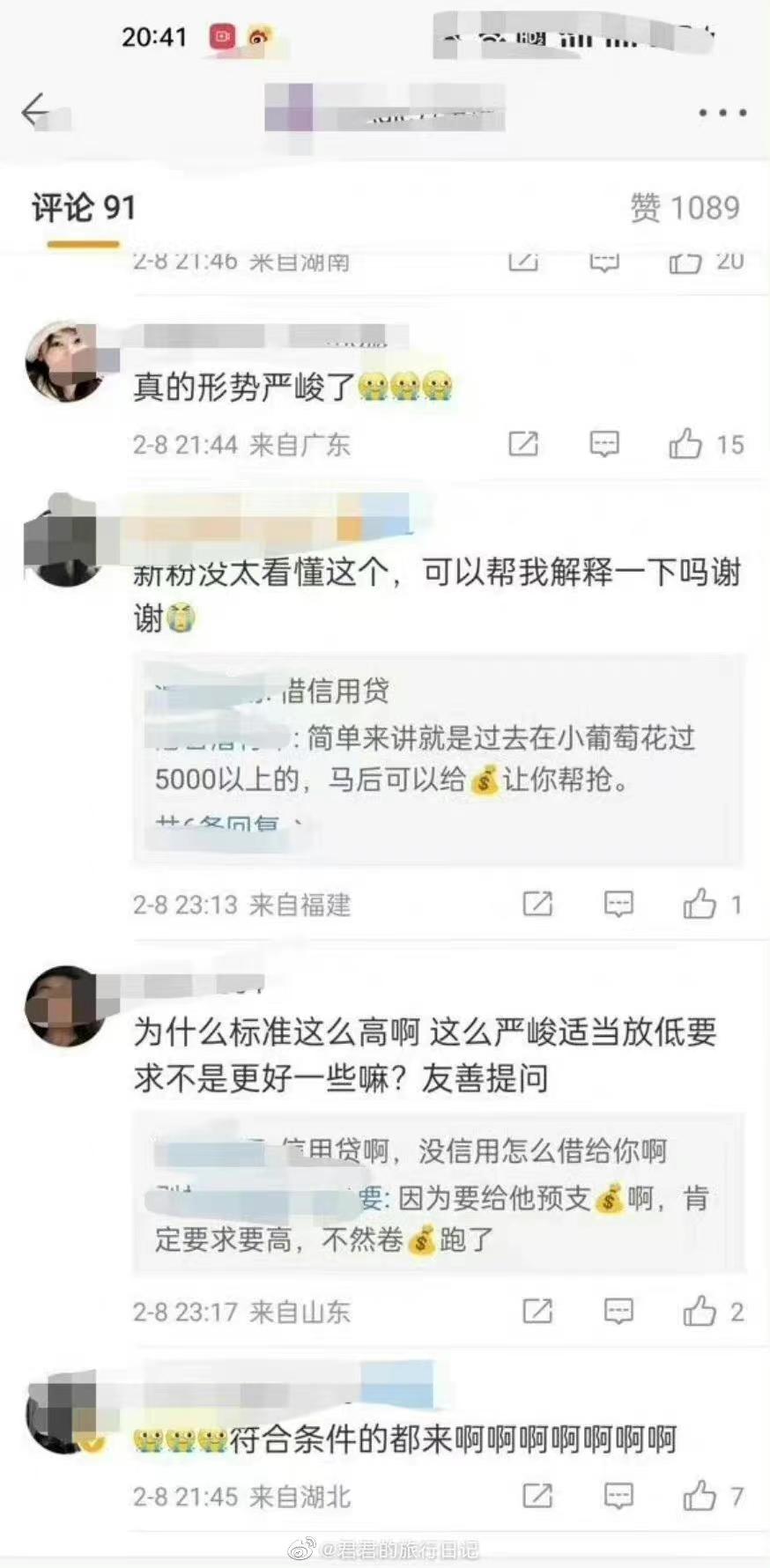The height and width of the screenshot is (1568, 770).
Task: Reply to the comment posted from 福建
Action: tap(618, 904)
